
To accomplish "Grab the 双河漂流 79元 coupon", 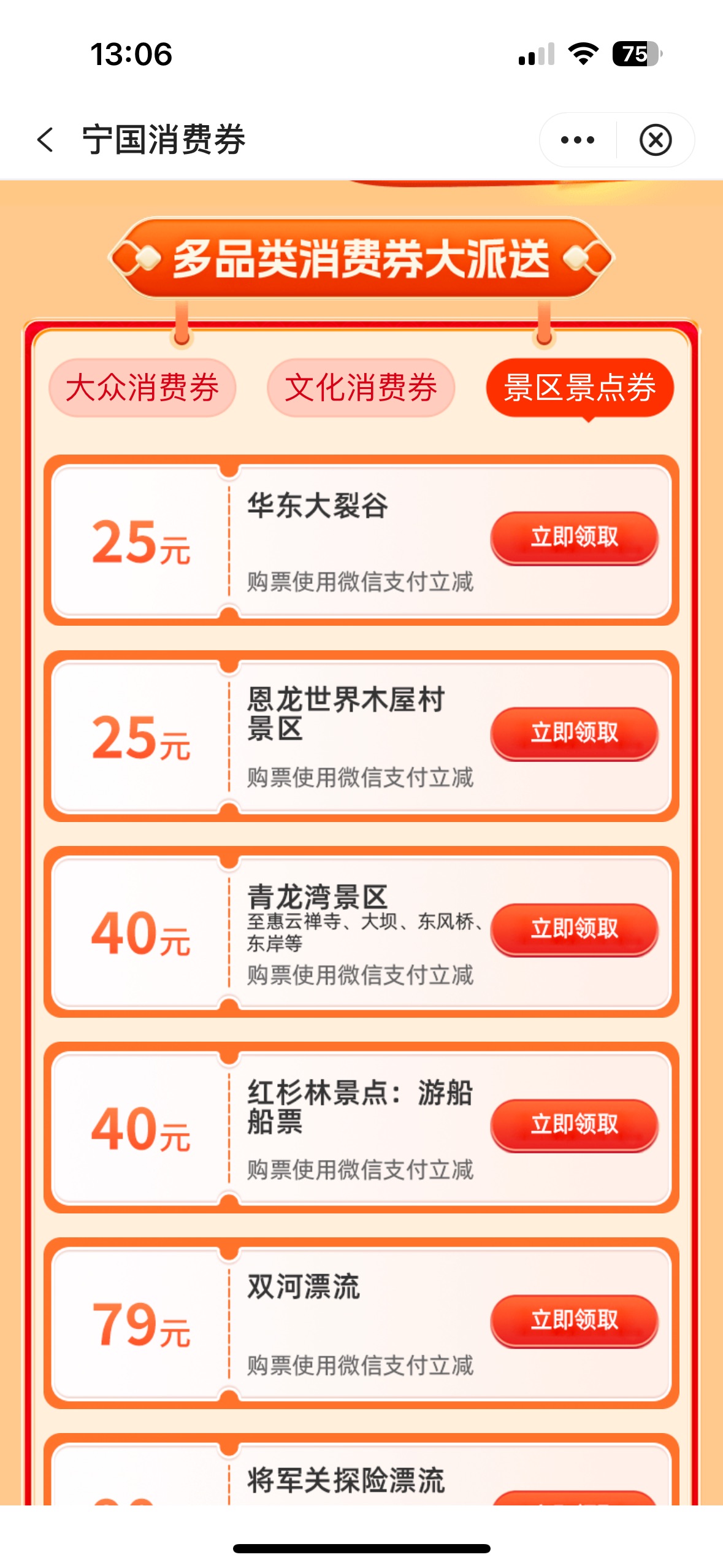I will [574, 1320].
